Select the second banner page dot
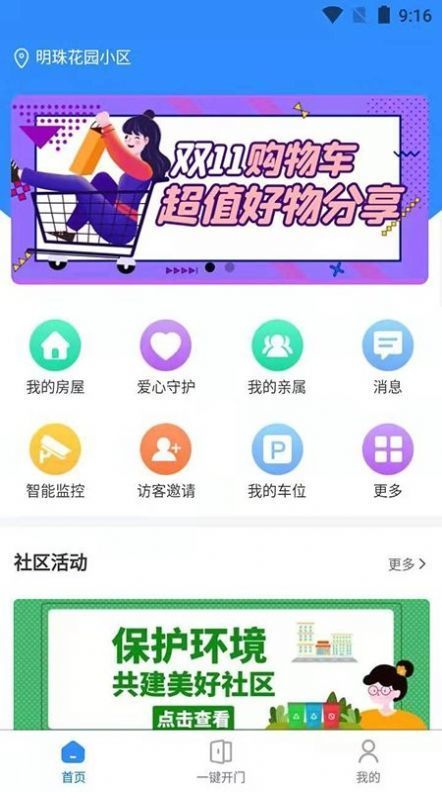This screenshot has width=442, height=792. [x=229, y=268]
